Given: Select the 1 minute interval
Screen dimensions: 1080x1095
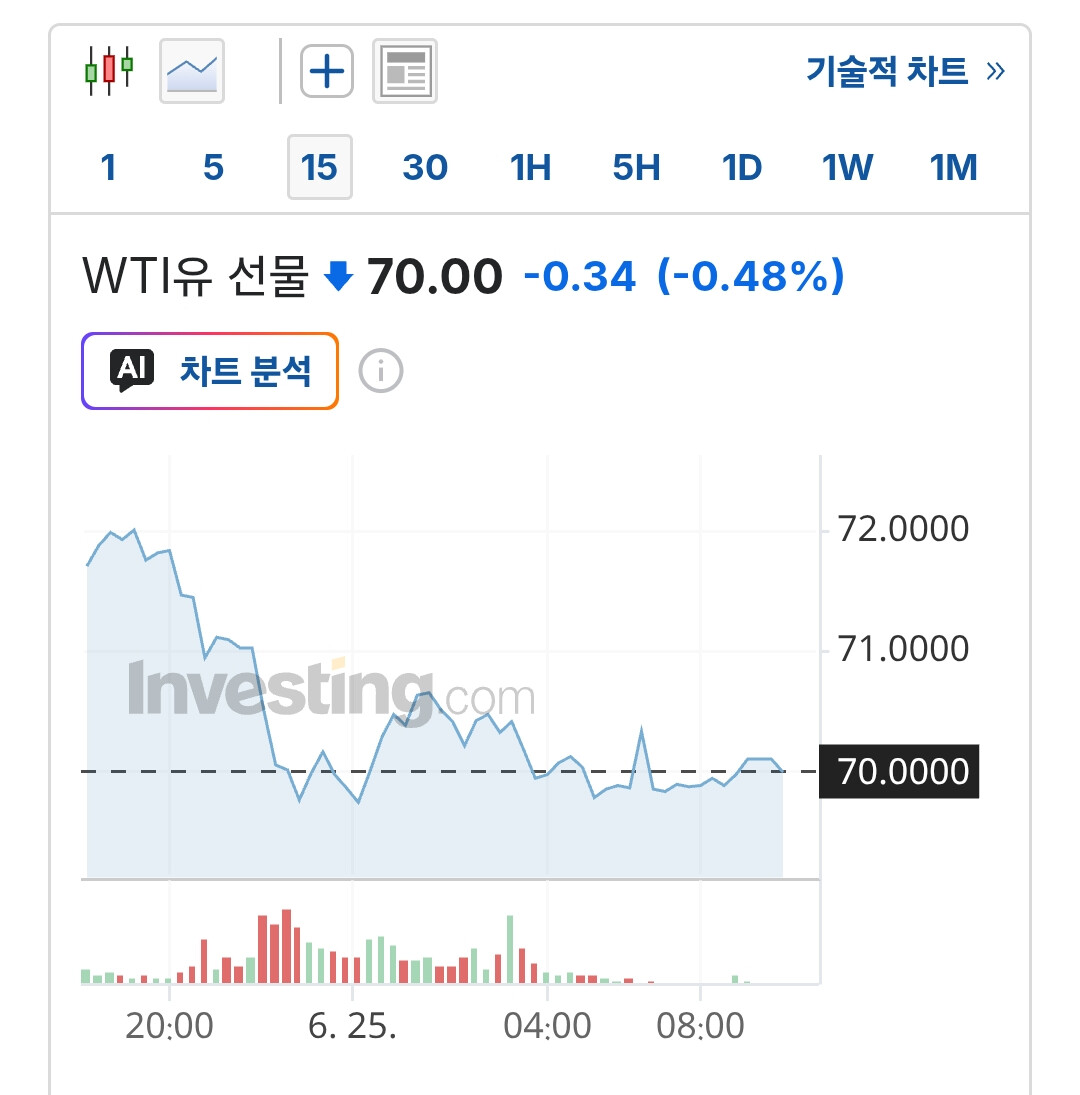Looking at the screenshot, I should (108, 168).
